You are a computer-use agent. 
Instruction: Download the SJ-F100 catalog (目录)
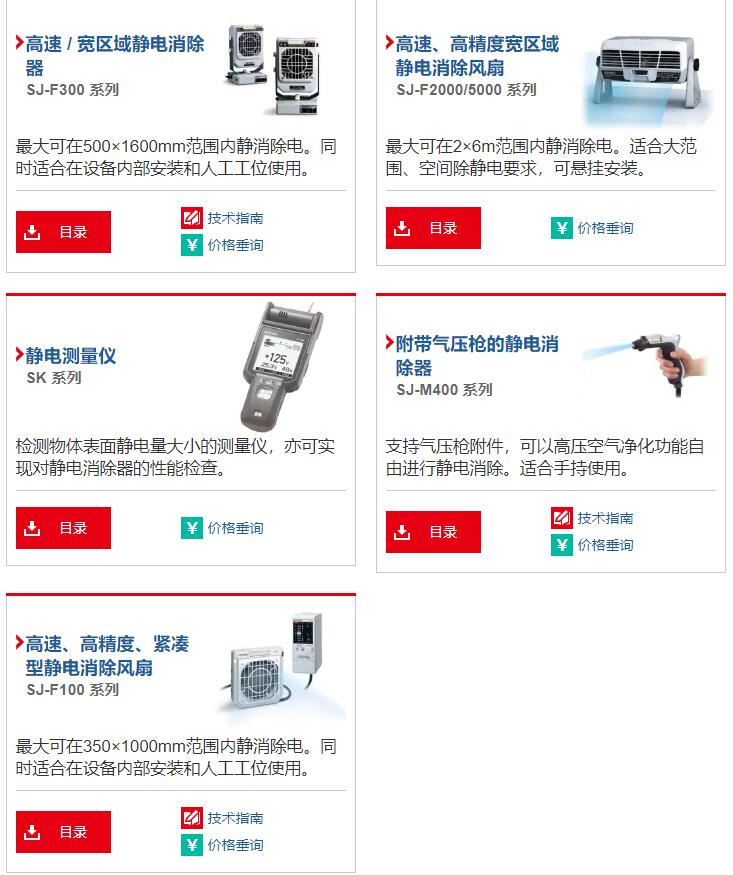click(x=63, y=832)
